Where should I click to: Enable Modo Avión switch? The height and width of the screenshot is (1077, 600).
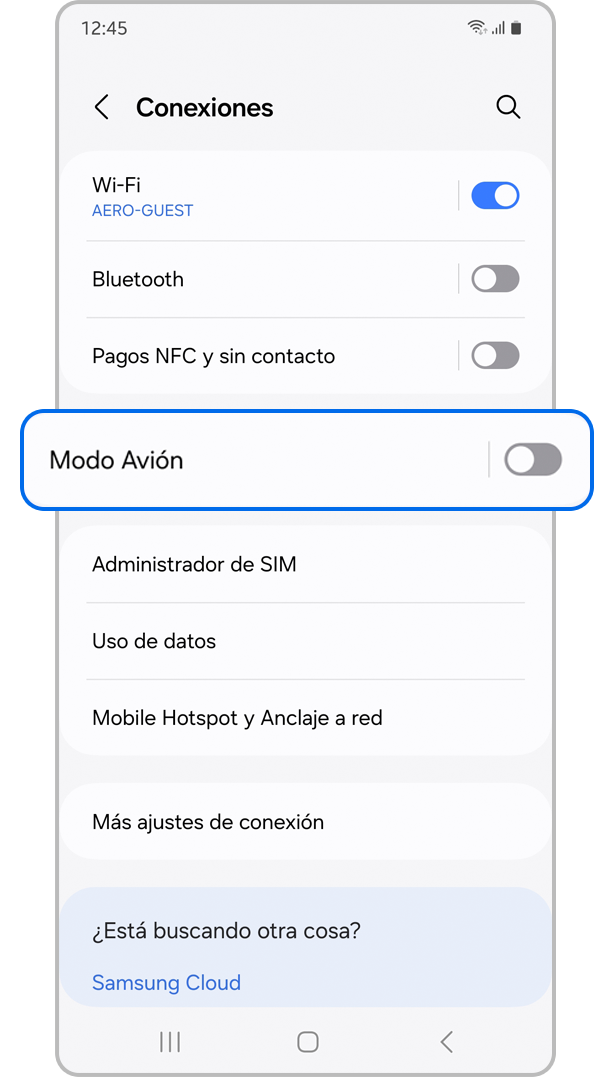click(532, 460)
